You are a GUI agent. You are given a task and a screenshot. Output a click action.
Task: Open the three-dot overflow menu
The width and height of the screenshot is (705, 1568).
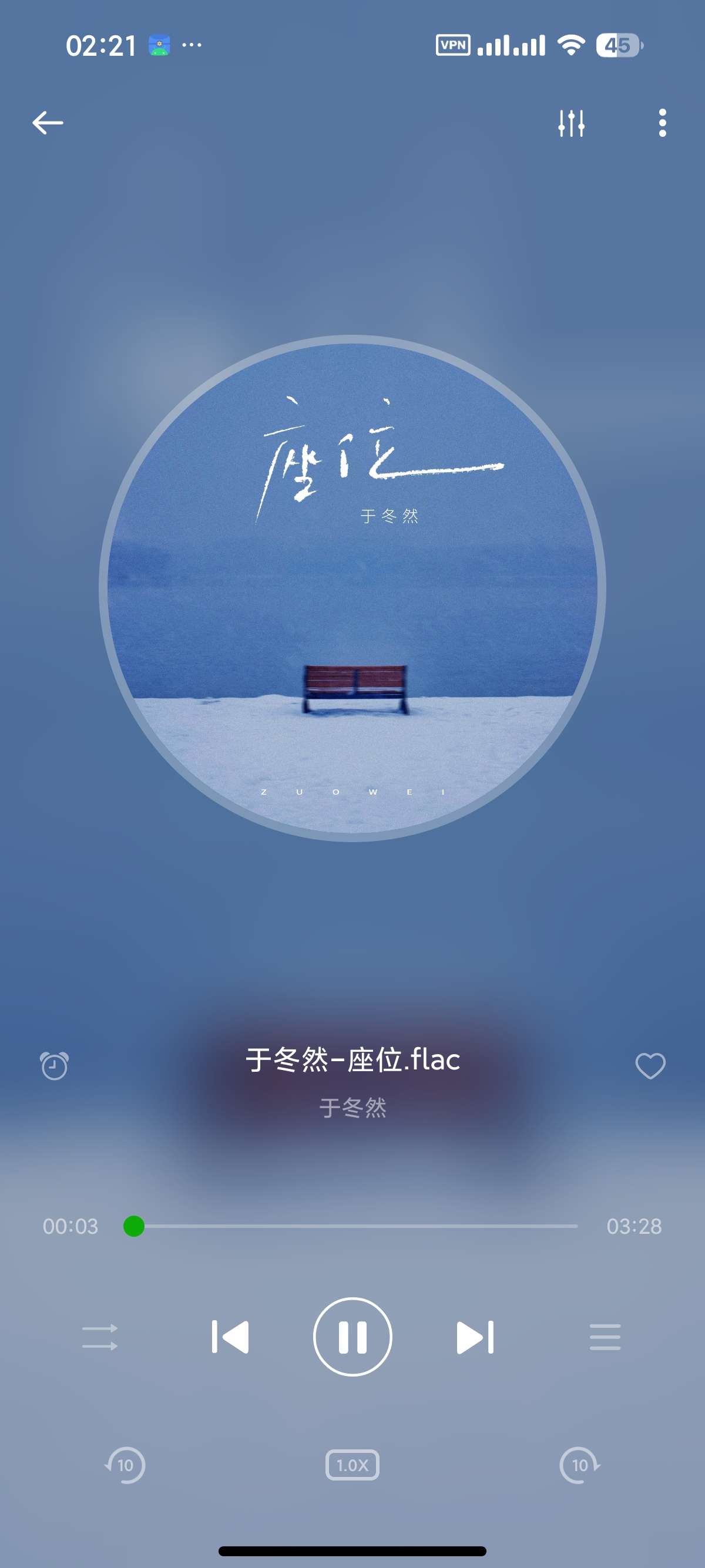pos(662,123)
